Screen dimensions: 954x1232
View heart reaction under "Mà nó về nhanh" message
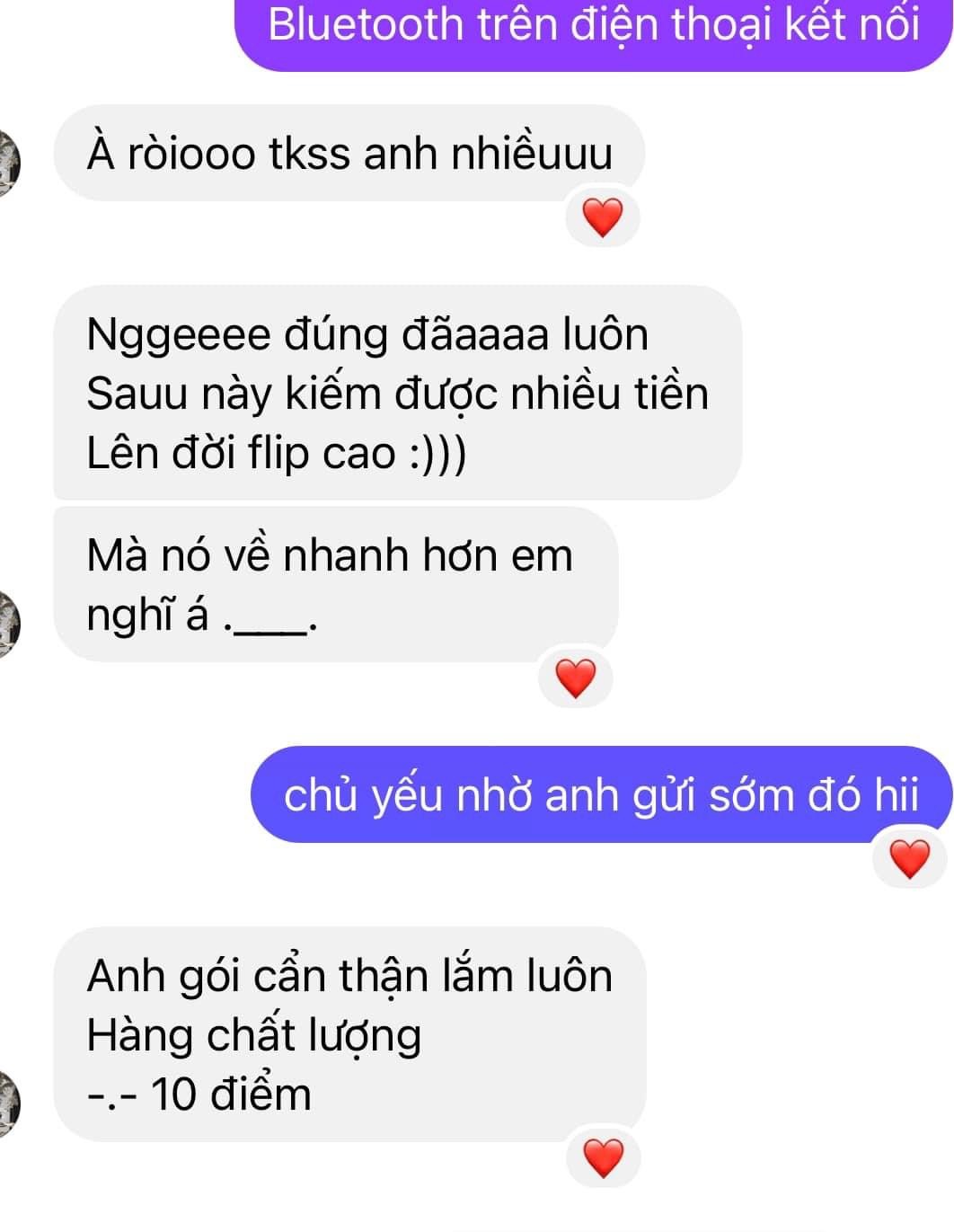pos(575,678)
